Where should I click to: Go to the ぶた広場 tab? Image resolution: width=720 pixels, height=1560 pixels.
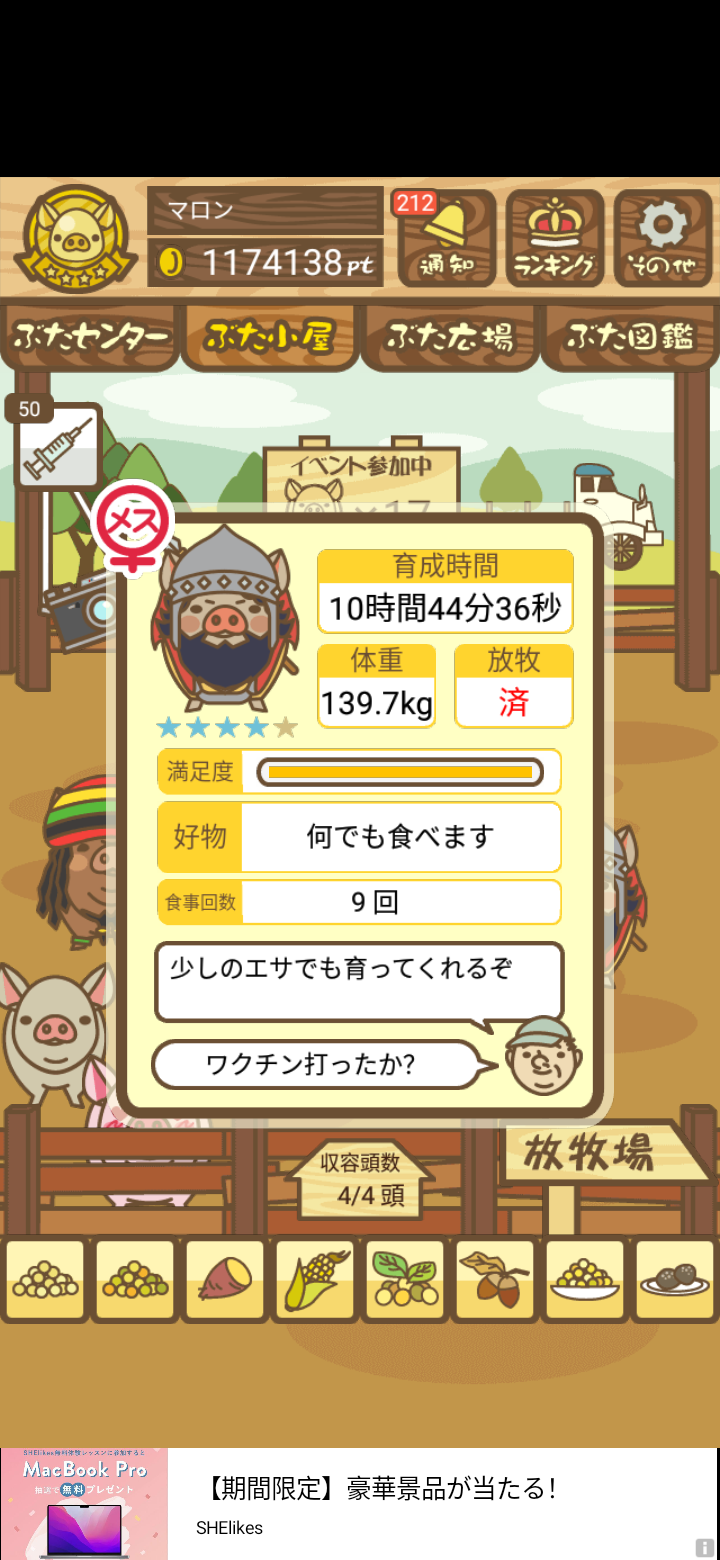click(450, 337)
